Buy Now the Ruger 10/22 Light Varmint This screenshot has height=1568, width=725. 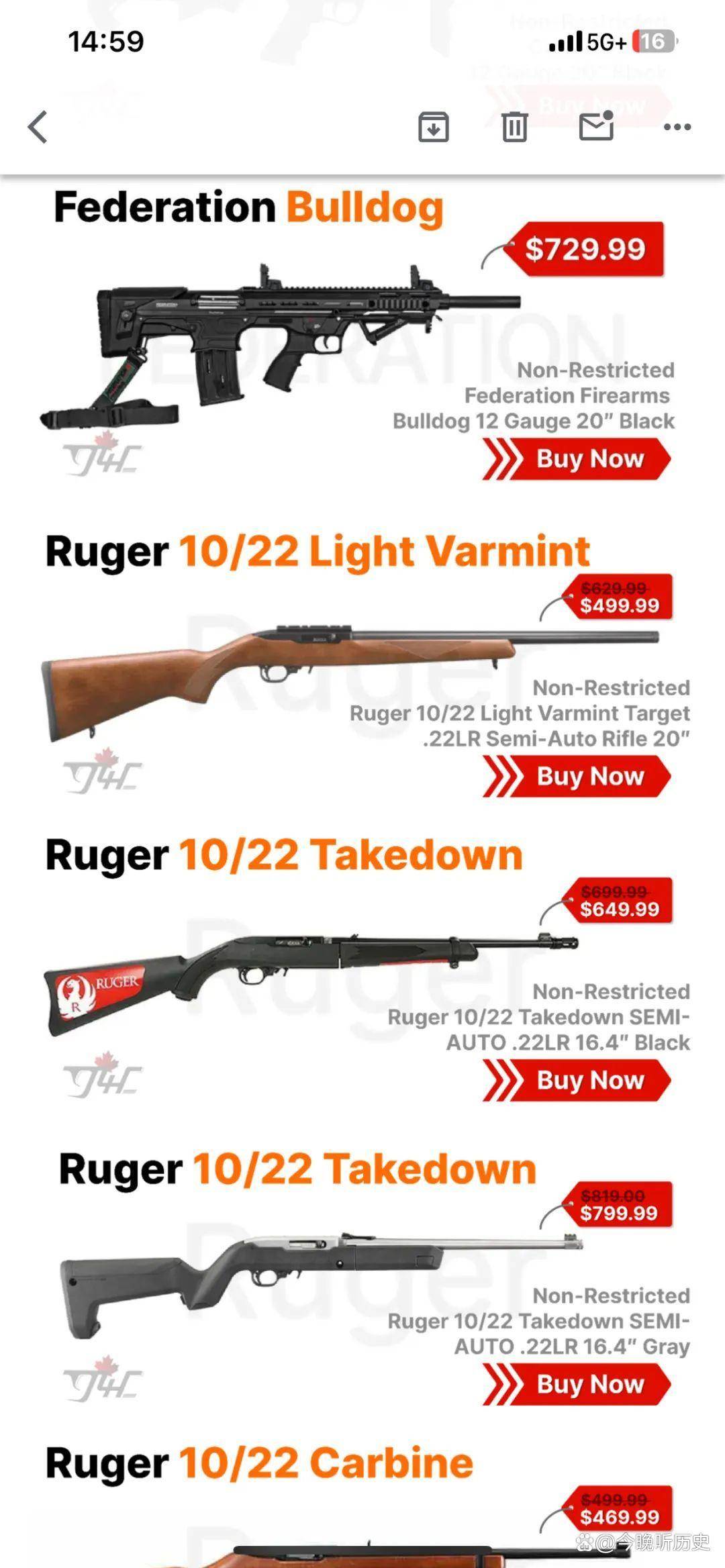[x=577, y=777]
